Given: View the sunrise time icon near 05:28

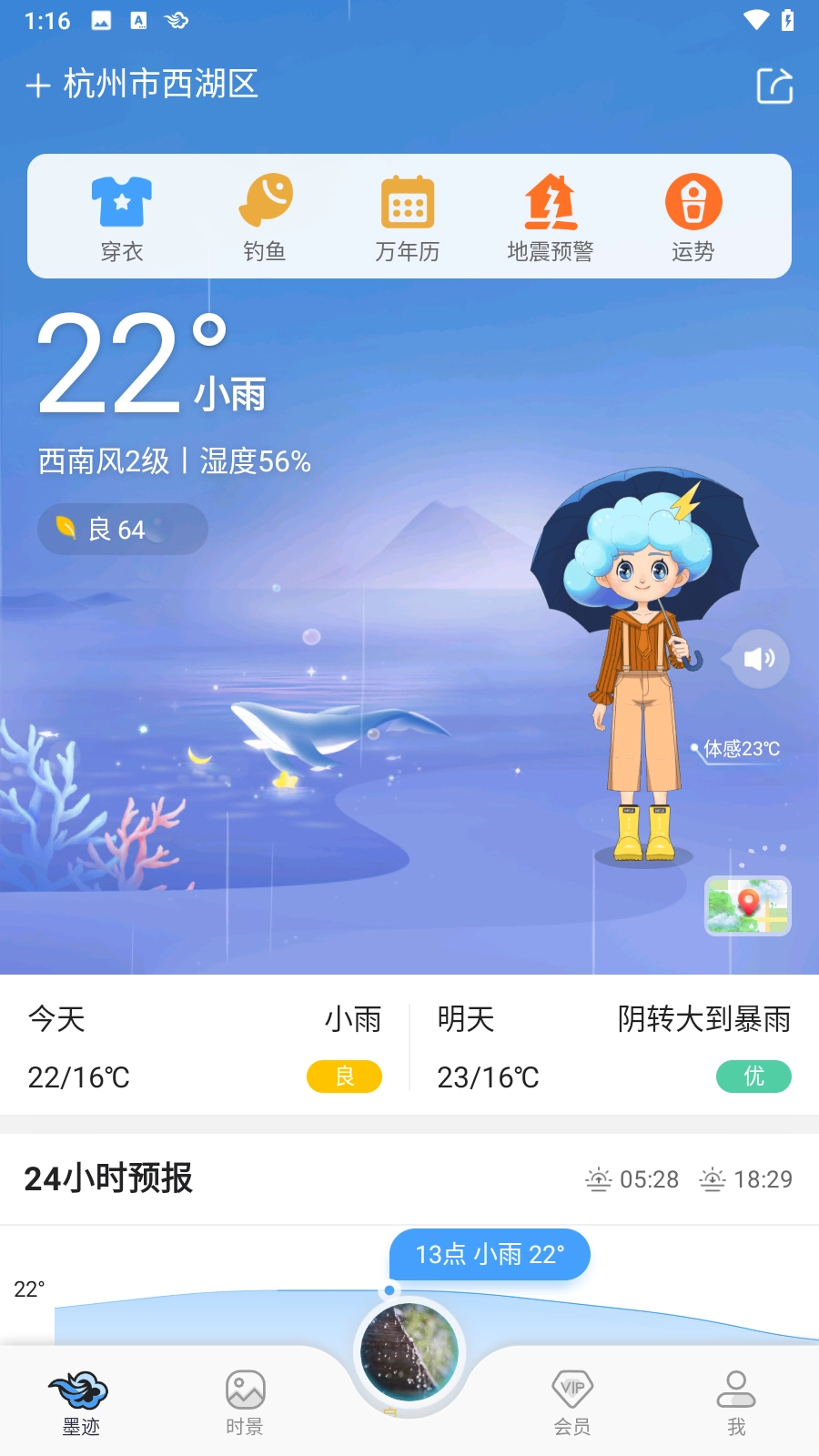Looking at the screenshot, I should pyautogui.click(x=597, y=1178).
